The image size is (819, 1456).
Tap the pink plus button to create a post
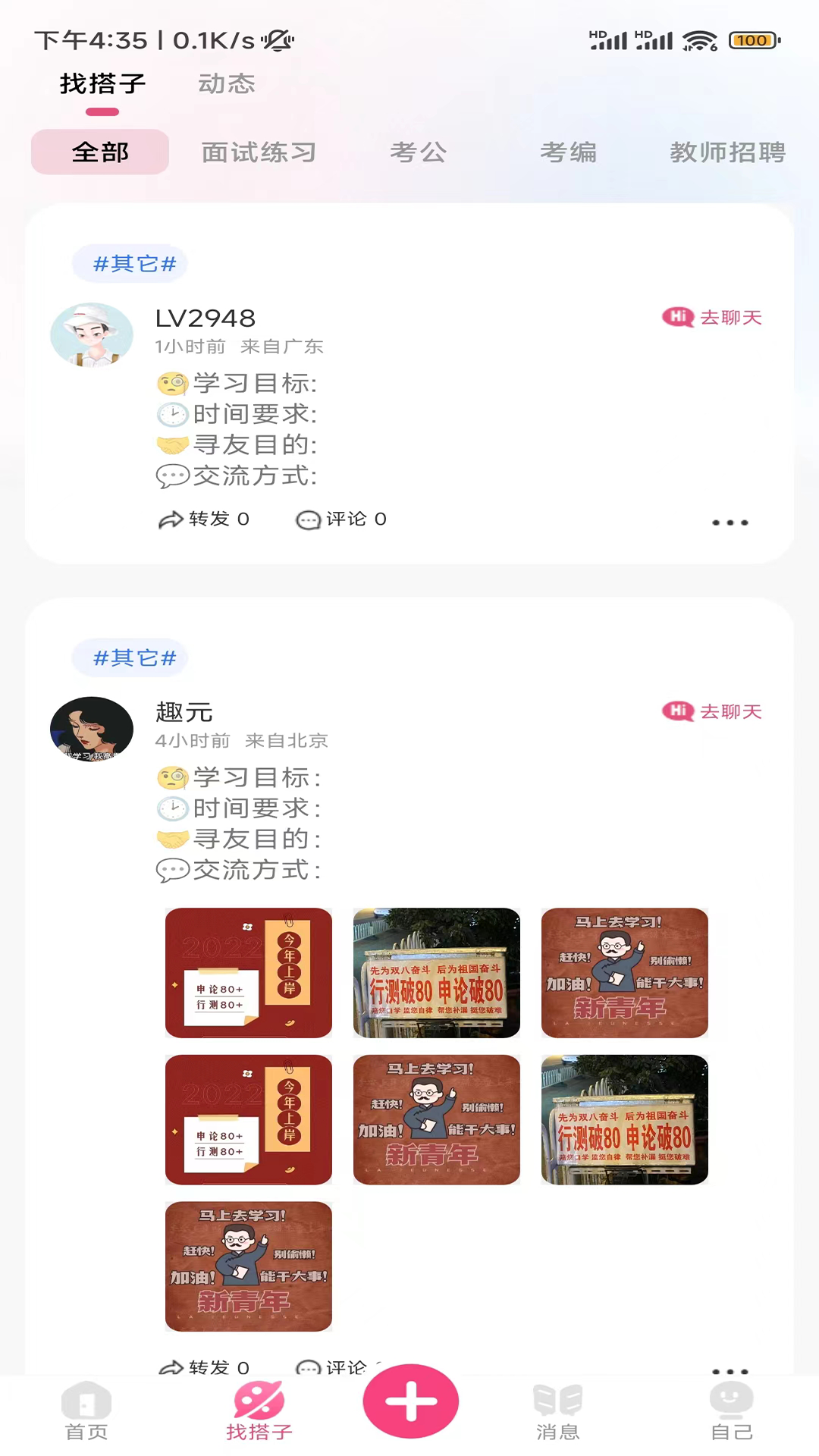pyautogui.click(x=409, y=1402)
